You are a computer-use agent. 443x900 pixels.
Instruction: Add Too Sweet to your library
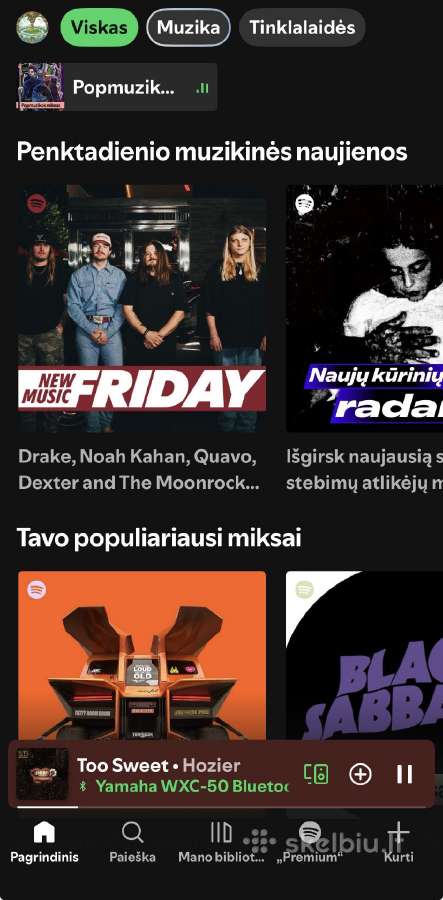point(360,774)
